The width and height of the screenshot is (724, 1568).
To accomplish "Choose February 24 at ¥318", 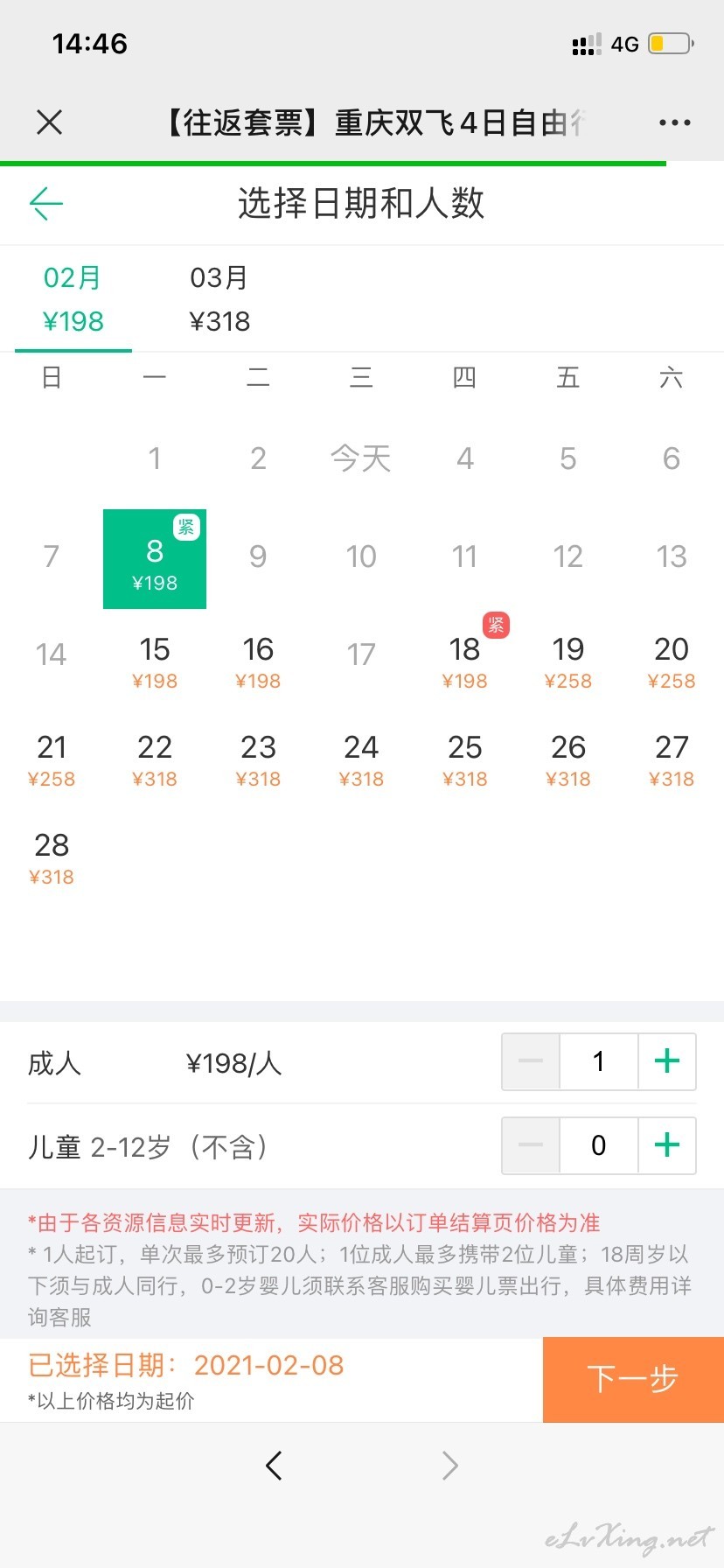I will click(x=361, y=760).
